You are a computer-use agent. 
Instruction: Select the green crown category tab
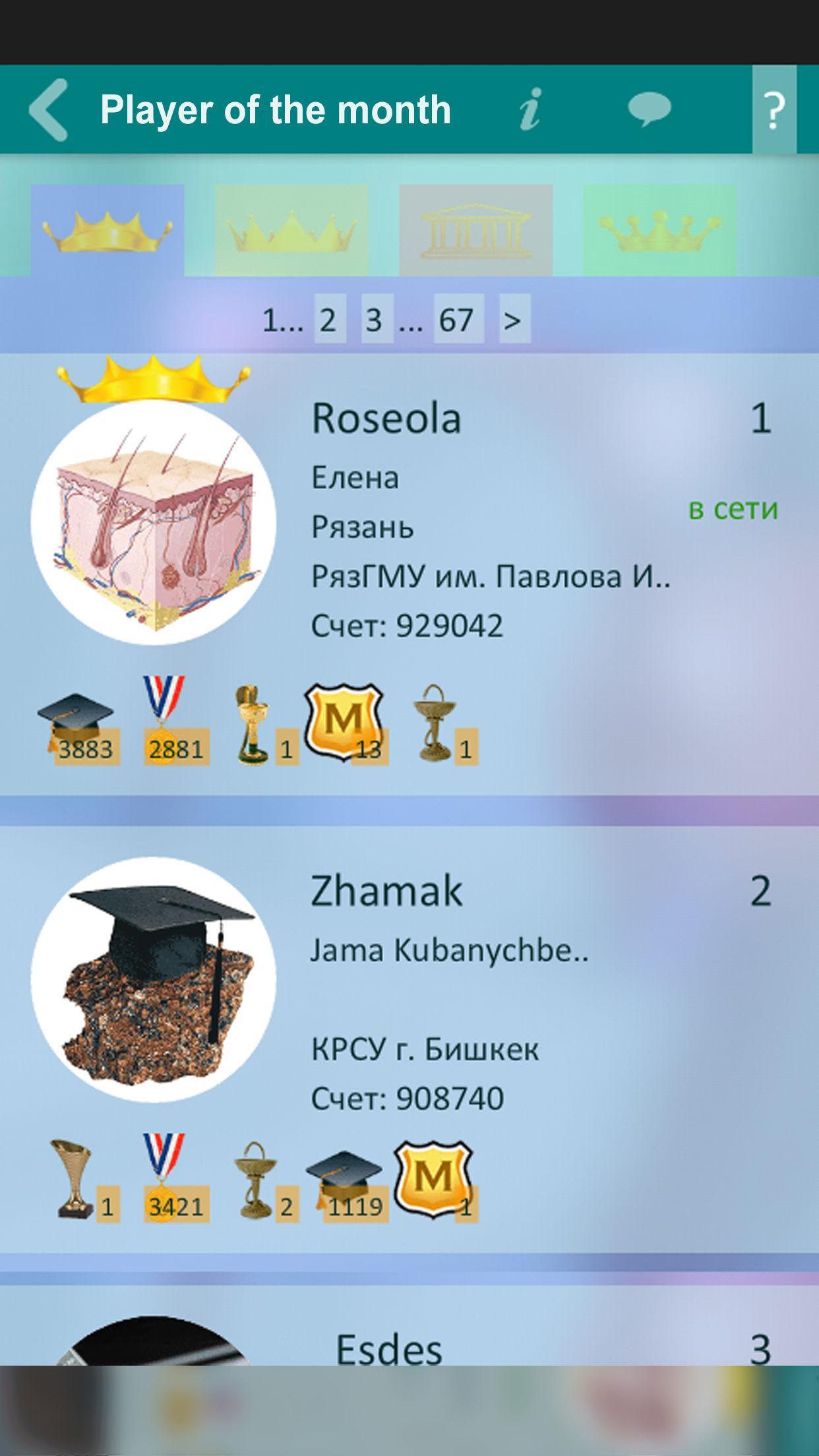[x=659, y=228]
